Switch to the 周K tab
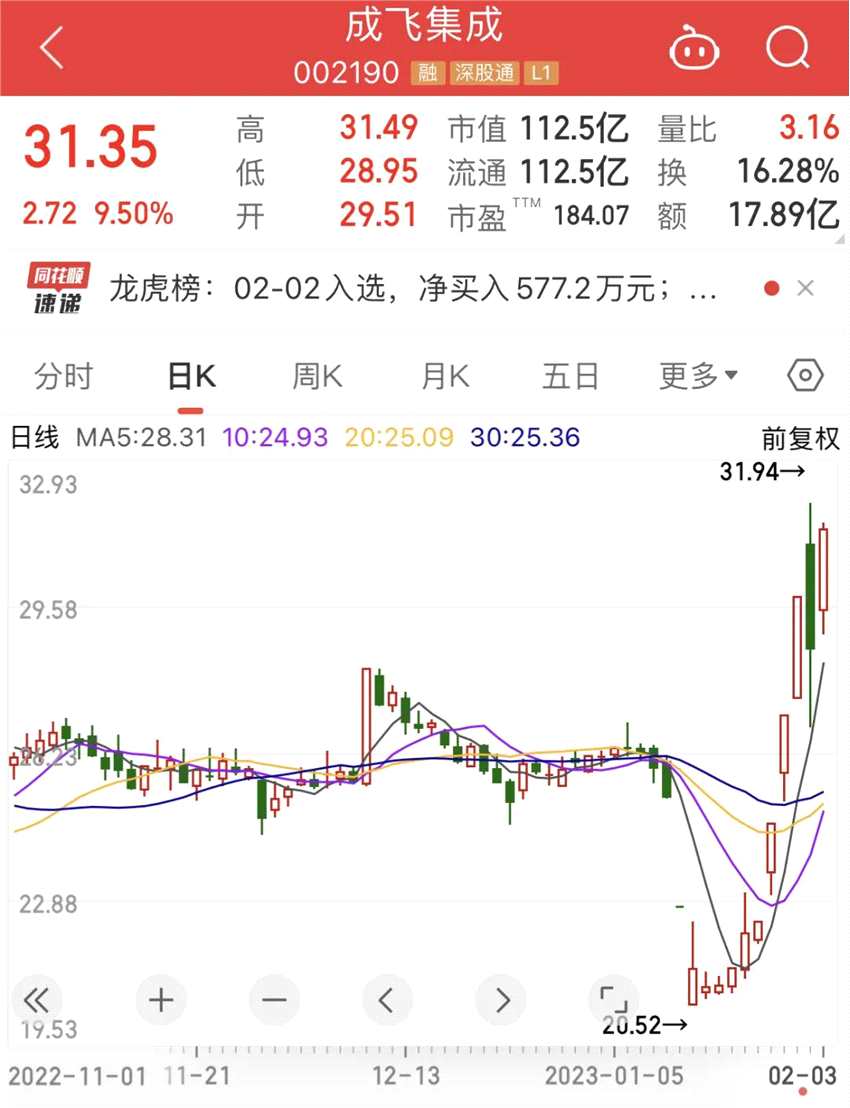850x1108 pixels. 317,377
